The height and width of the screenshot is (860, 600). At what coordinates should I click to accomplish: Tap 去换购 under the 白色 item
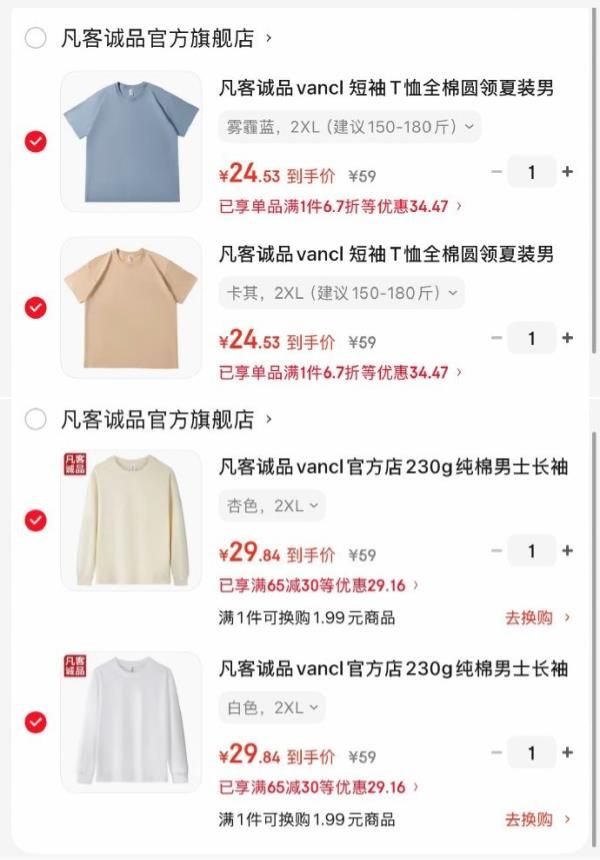click(537, 819)
